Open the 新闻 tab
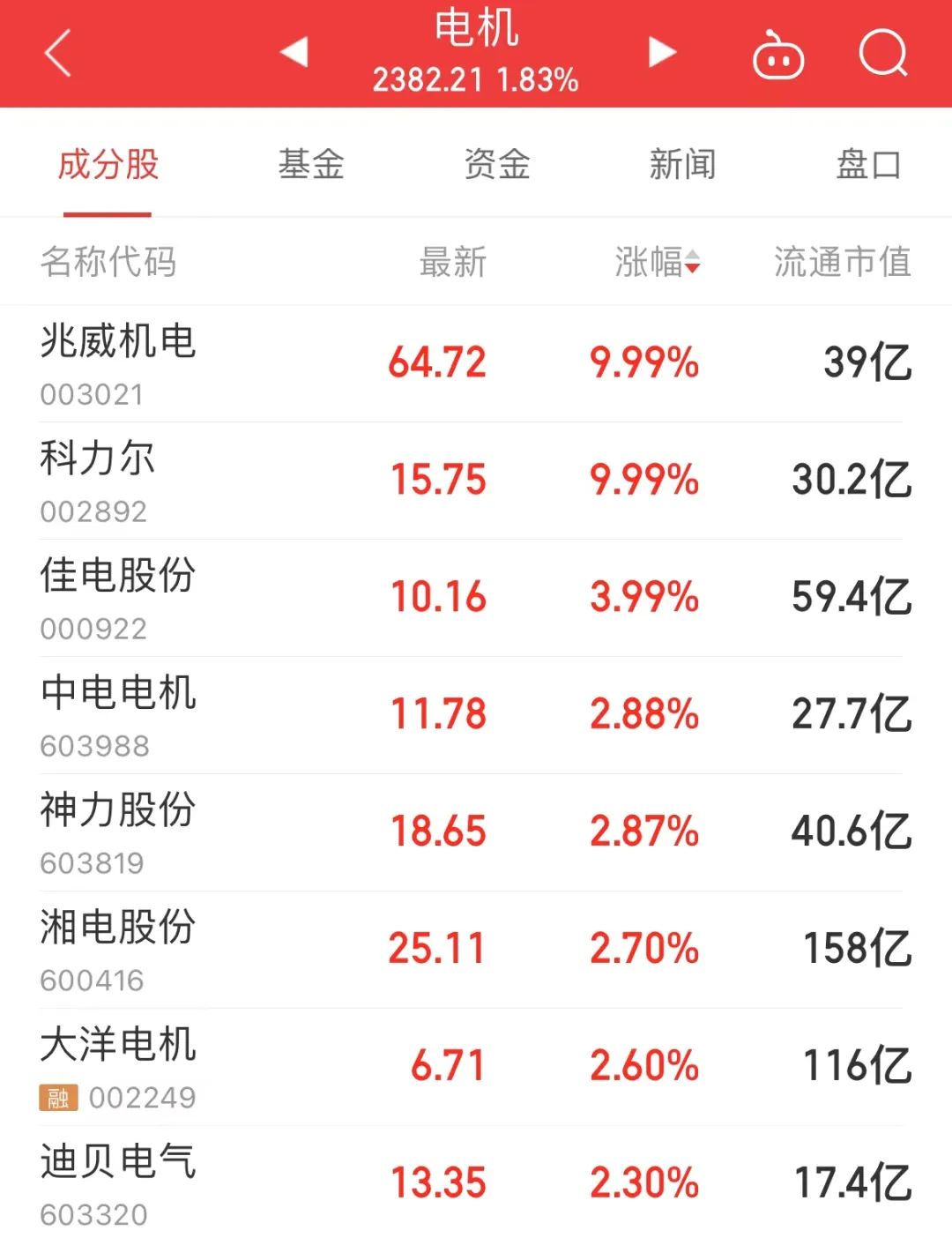 tap(681, 164)
